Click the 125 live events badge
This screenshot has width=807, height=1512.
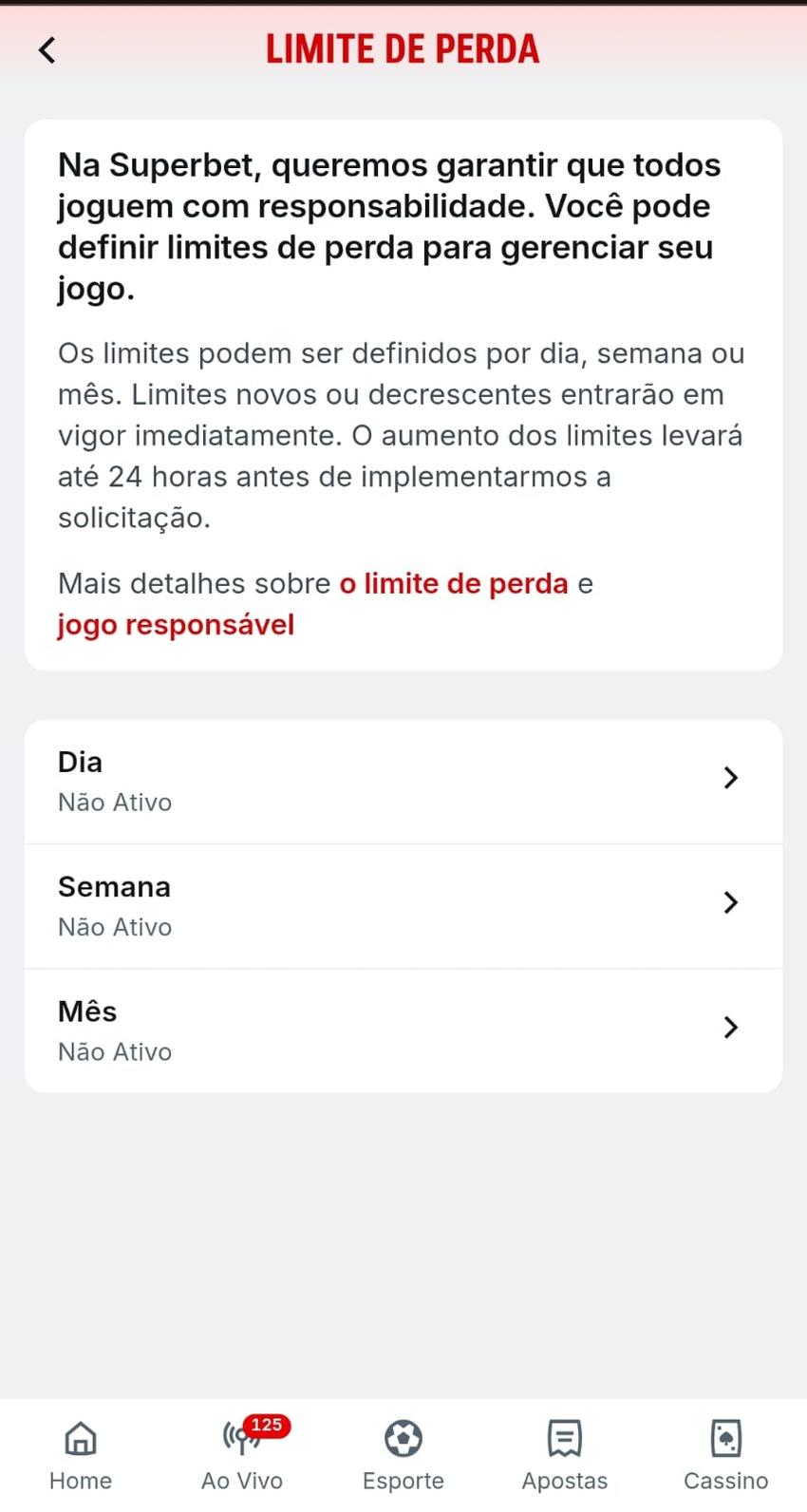(x=267, y=1425)
